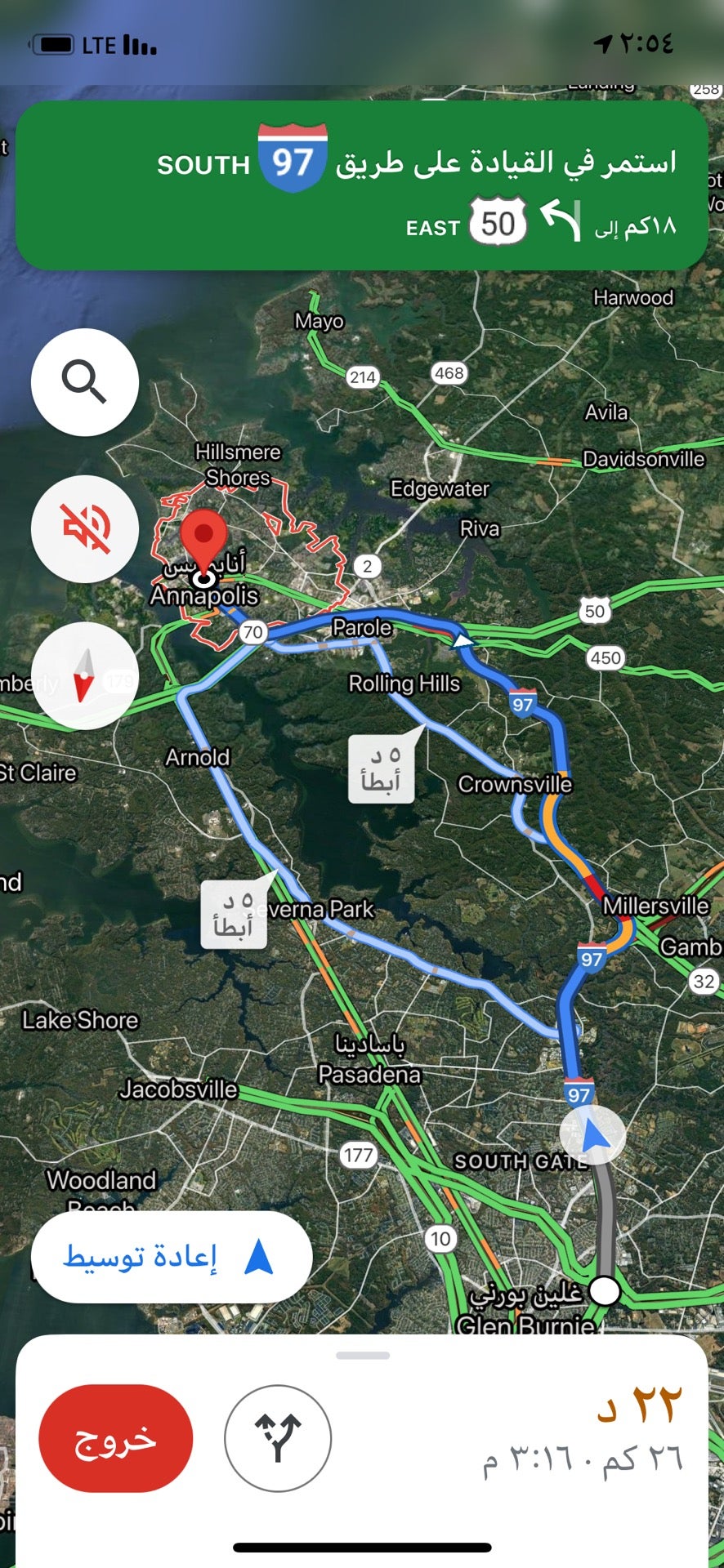The height and width of the screenshot is (1568, 724).
Task: Open alternate routes fork icon
Action: point(278,1438)
